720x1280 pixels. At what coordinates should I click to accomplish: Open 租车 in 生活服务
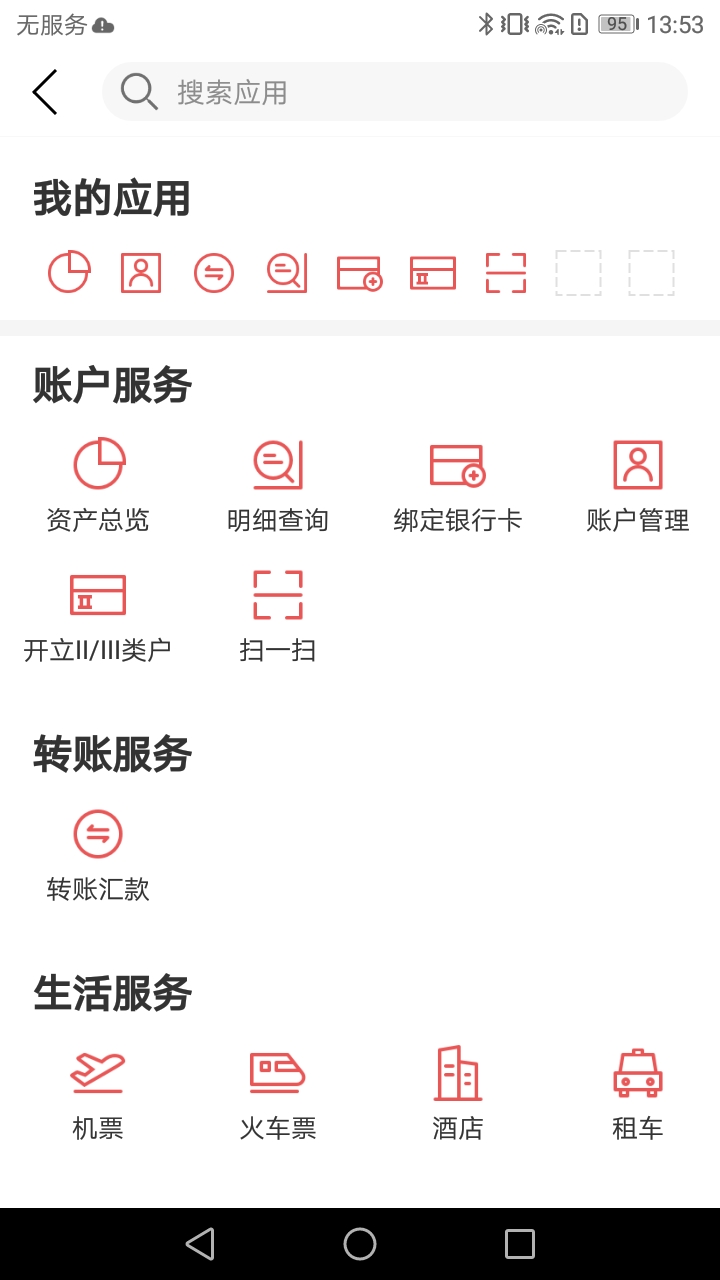point(638,1093)
